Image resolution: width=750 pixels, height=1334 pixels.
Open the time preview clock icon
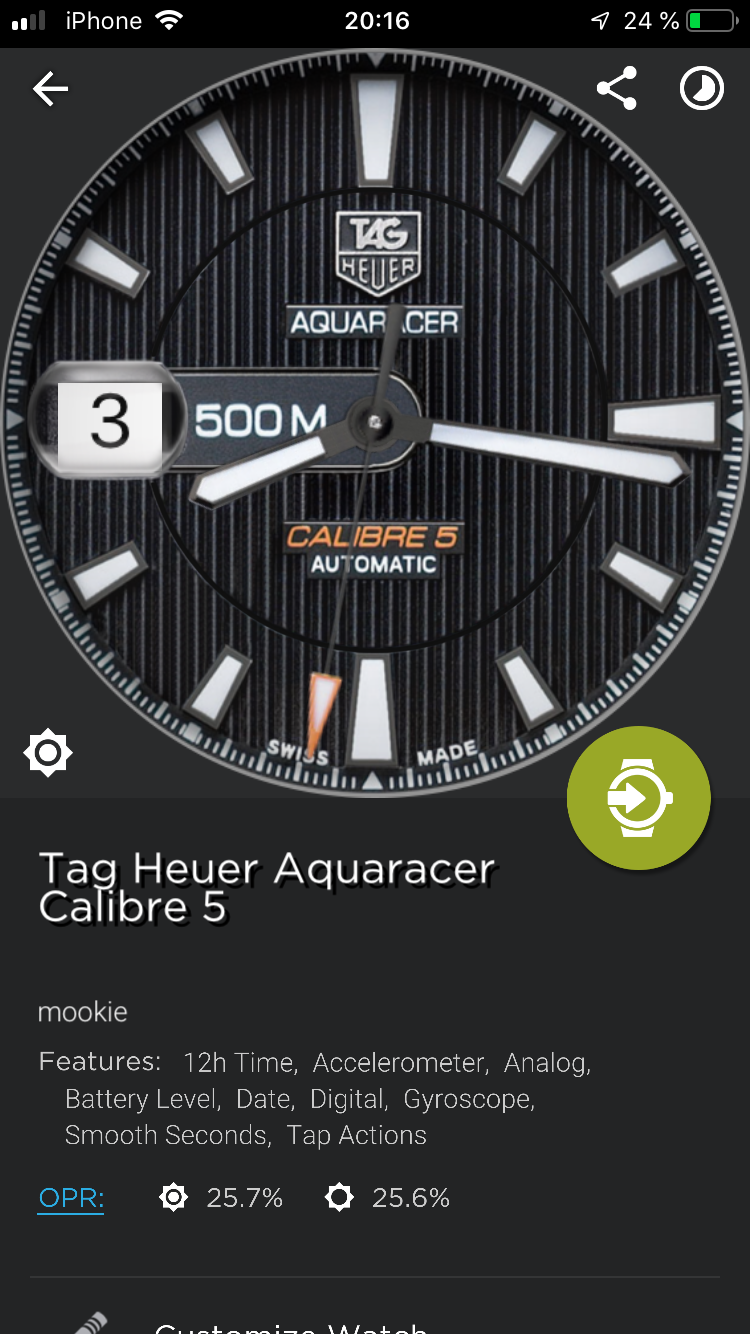click(x=702, y=89)
